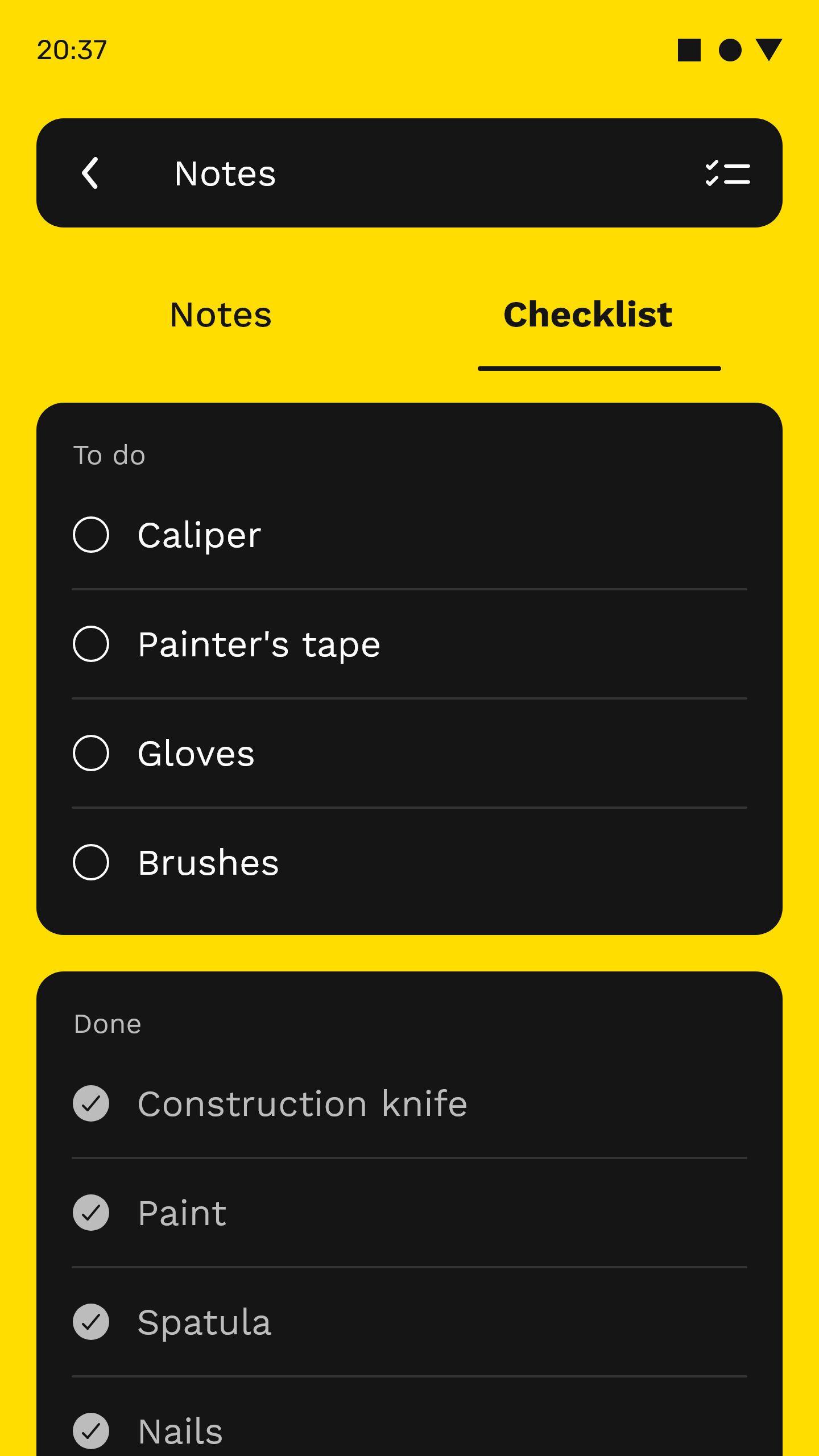
Task: Uncheck the Construction knife item
Action: 91,1103
